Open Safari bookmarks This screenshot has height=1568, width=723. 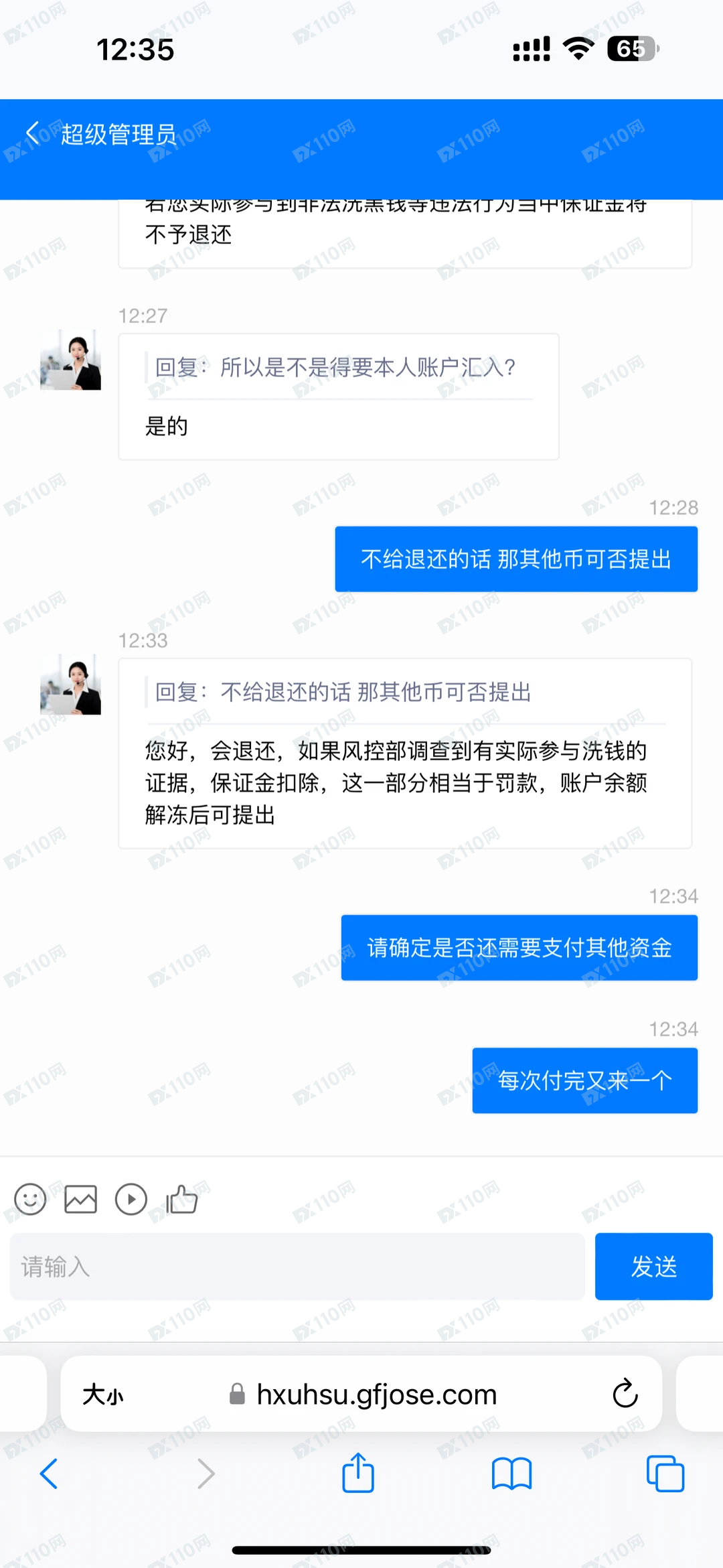[x=511, y=1474]
